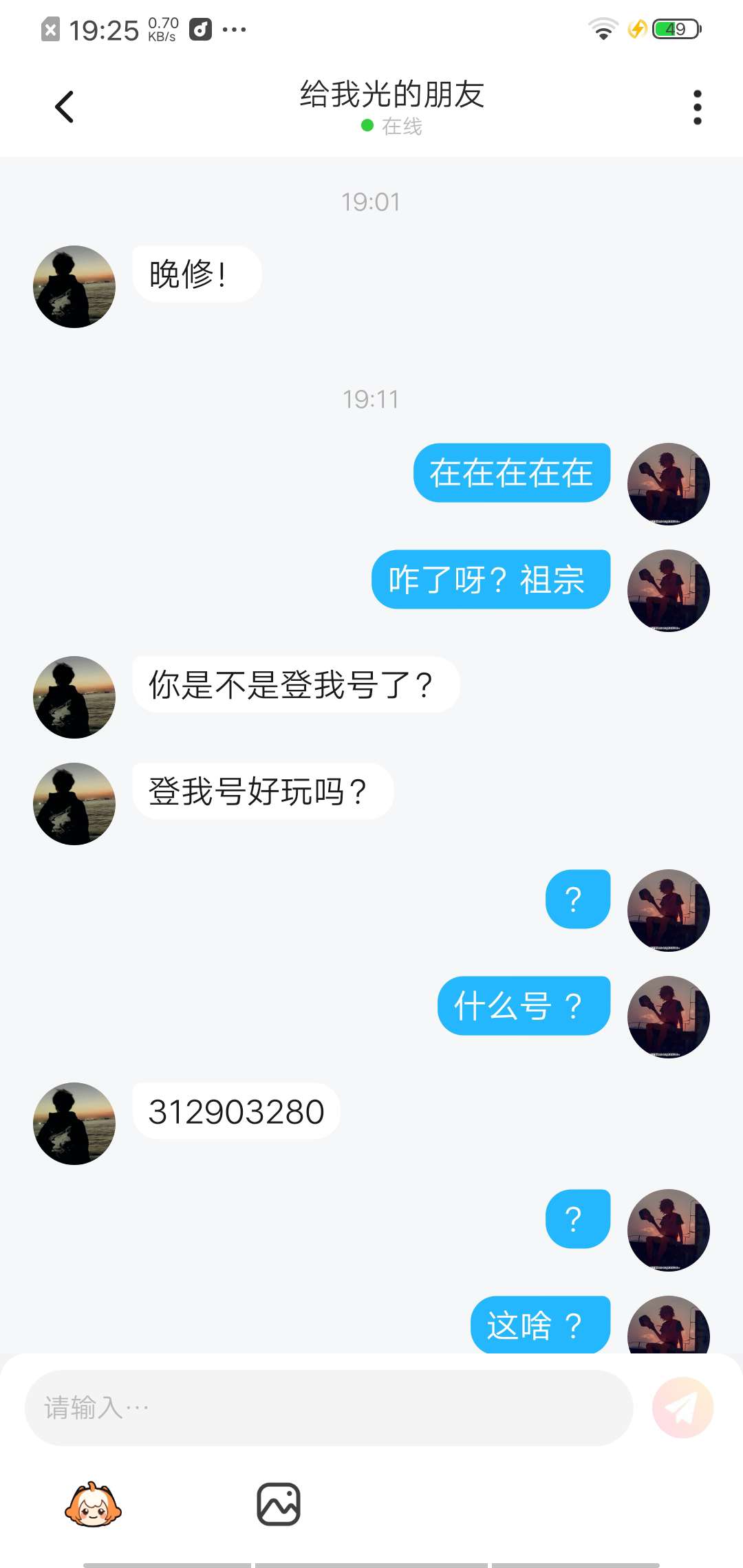Tap the avatar beside 你是不是登我号了？
The image size is (743, 1568).
[74, 697]
